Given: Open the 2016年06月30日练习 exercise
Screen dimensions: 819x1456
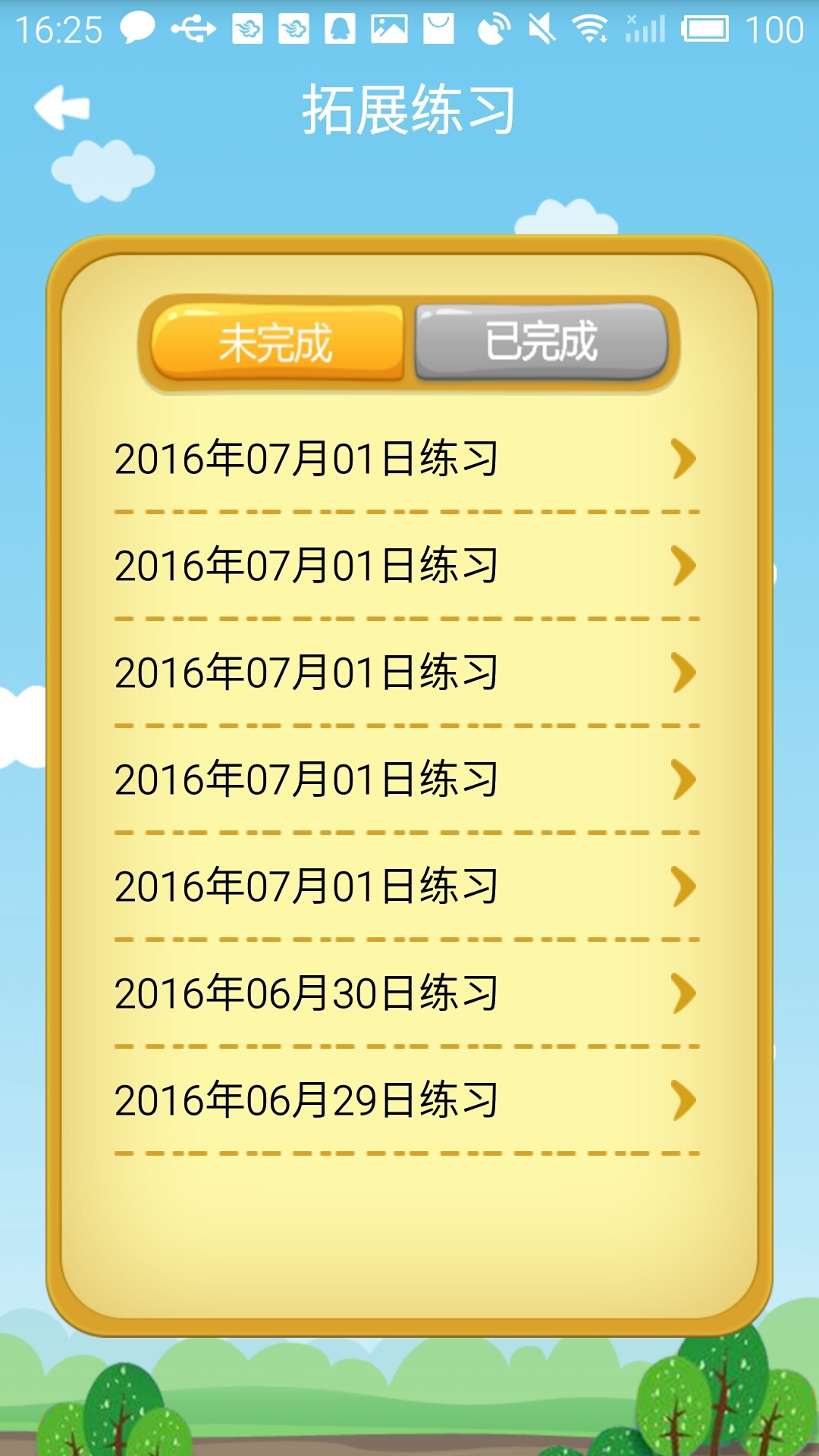Looking at the screenshot, I should tap(406, 993).
